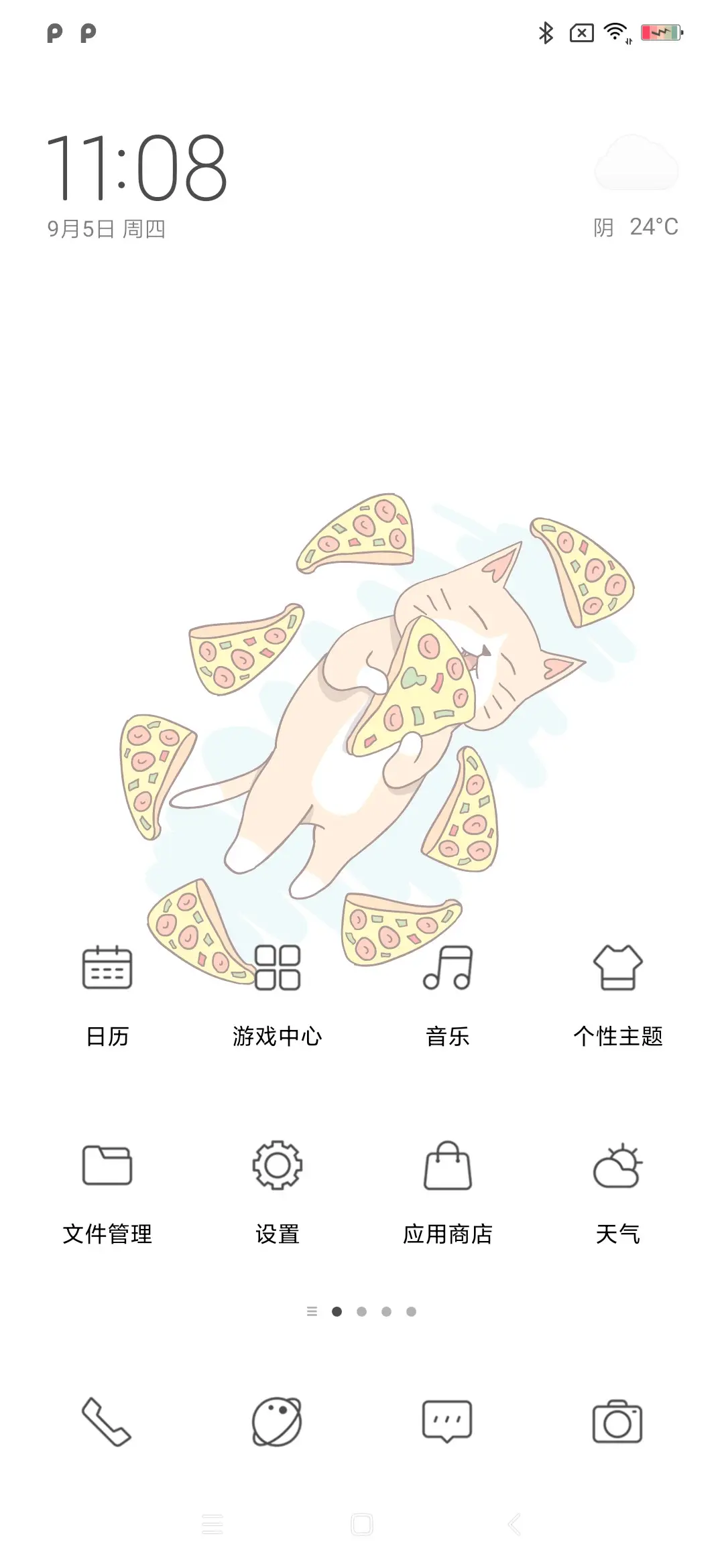This screenshot has height=1568, width=724.
Task: Launch the Browser from the dock
Action: point(278,1421)
